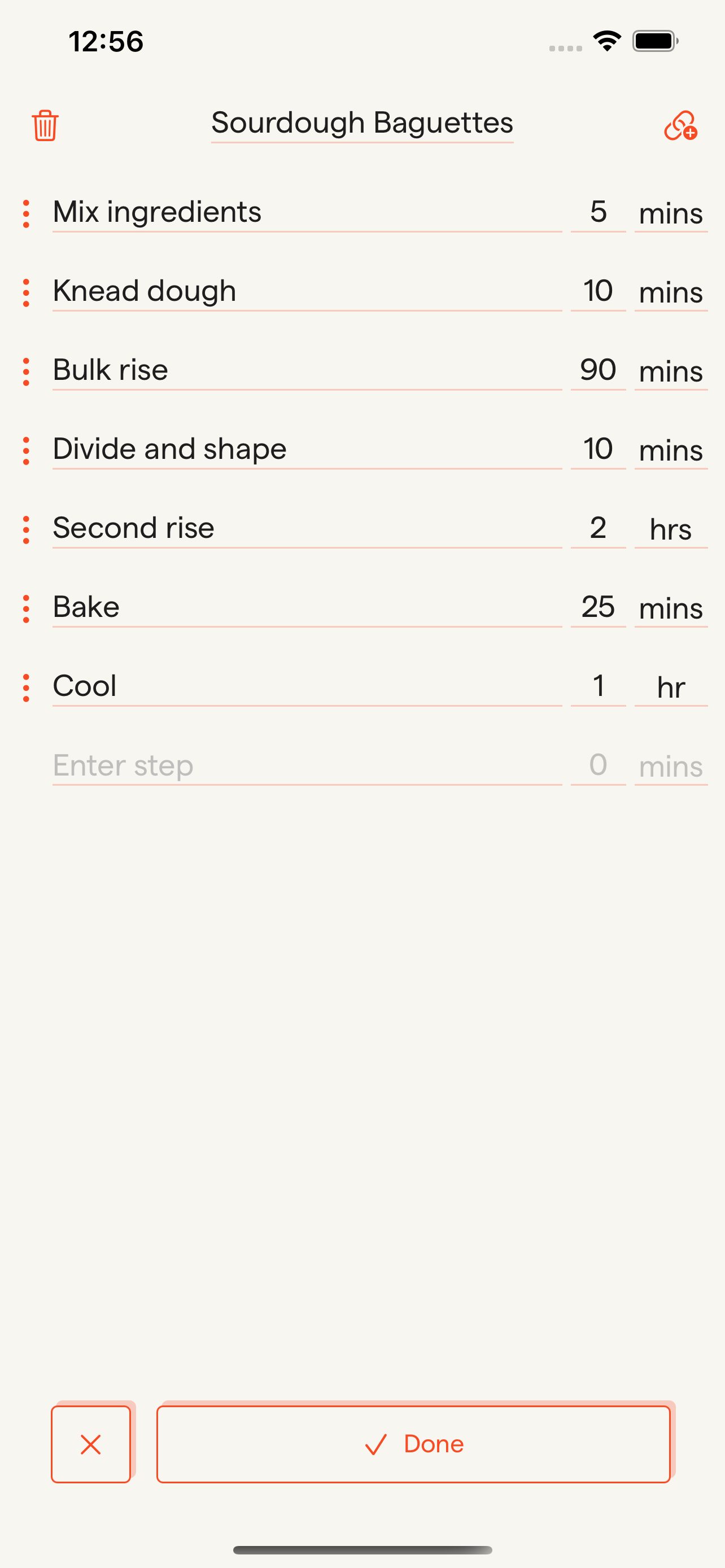
Task: Tap the handle beside Bake
Action: (x=26, y=608)
